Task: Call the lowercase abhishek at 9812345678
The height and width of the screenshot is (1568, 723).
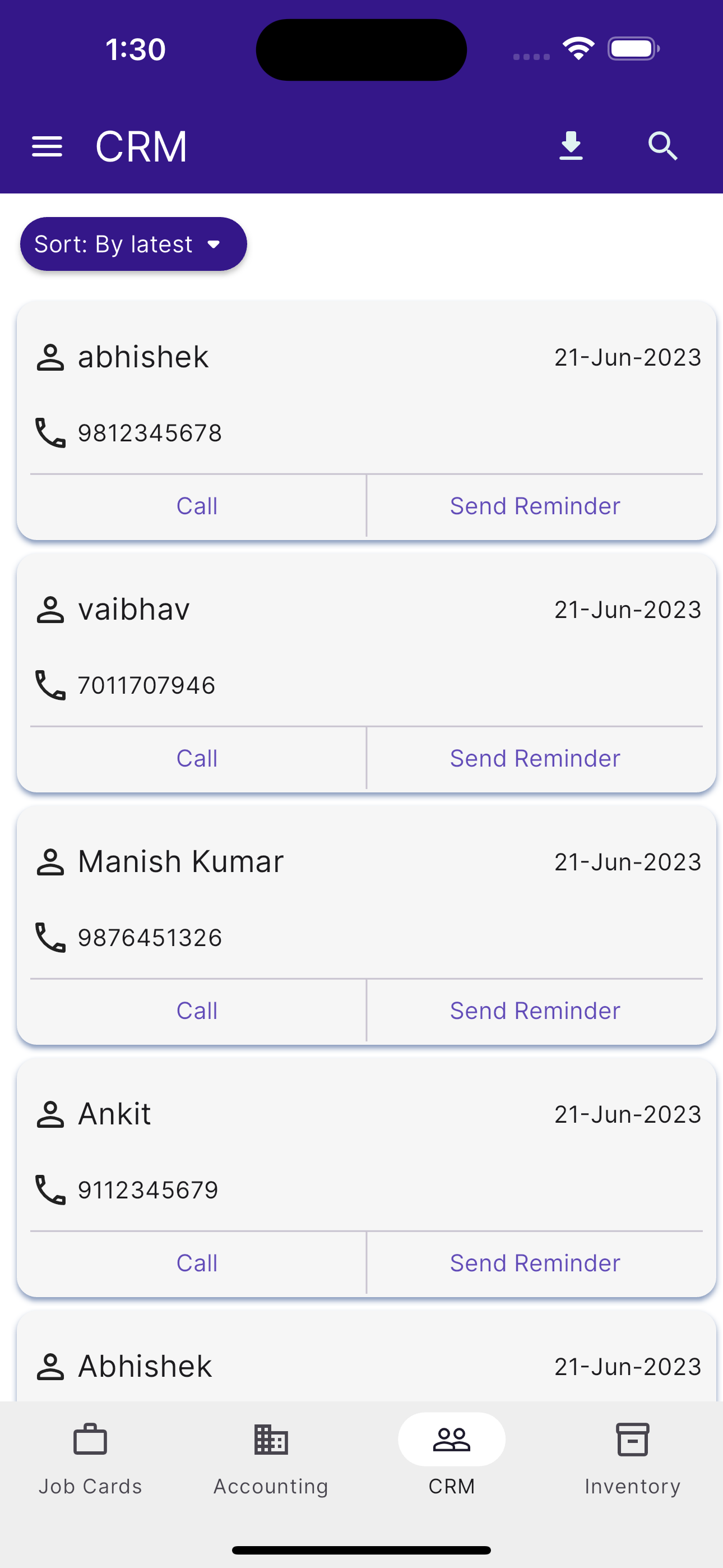Action: (x=197, y=506)
